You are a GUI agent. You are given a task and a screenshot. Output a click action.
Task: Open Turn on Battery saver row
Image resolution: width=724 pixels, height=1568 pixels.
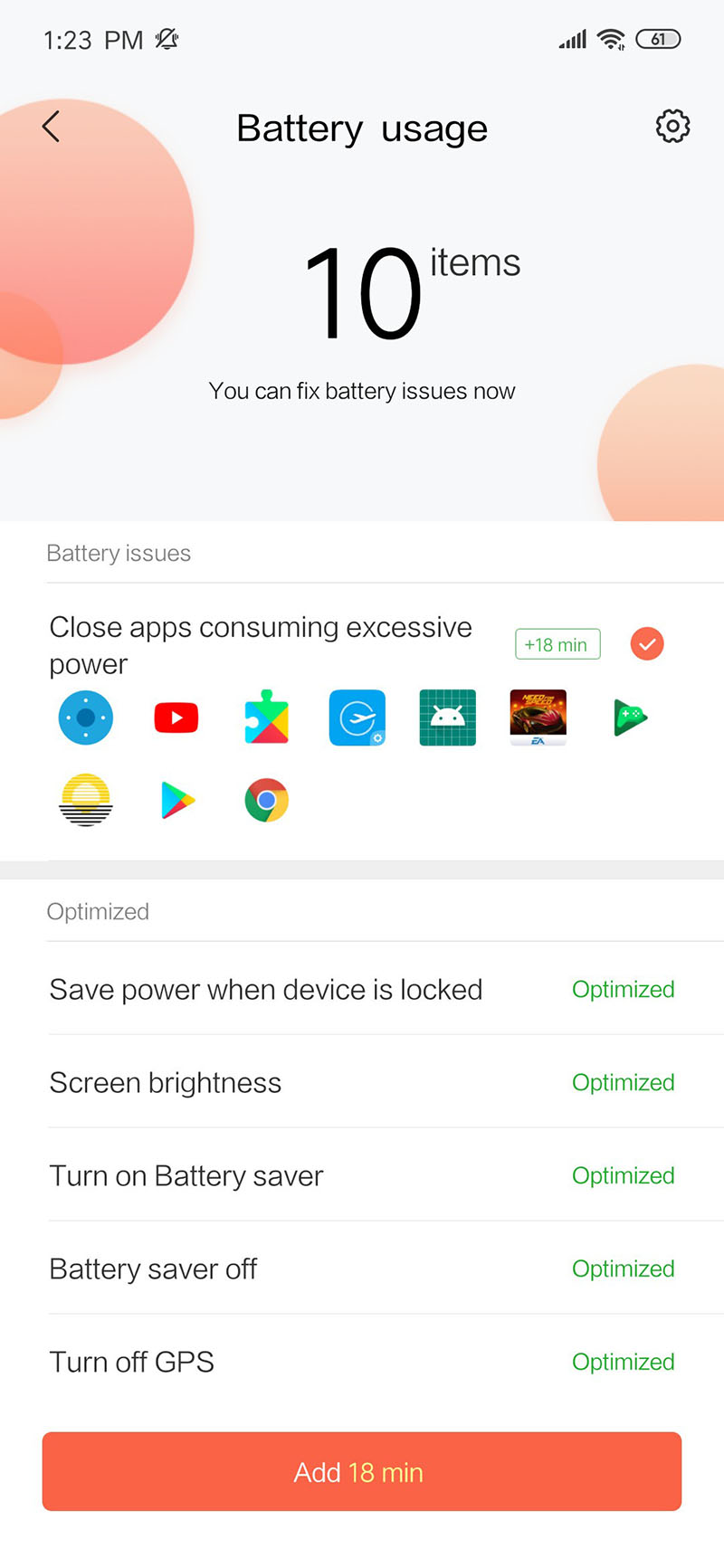(x=362, y=1175)
